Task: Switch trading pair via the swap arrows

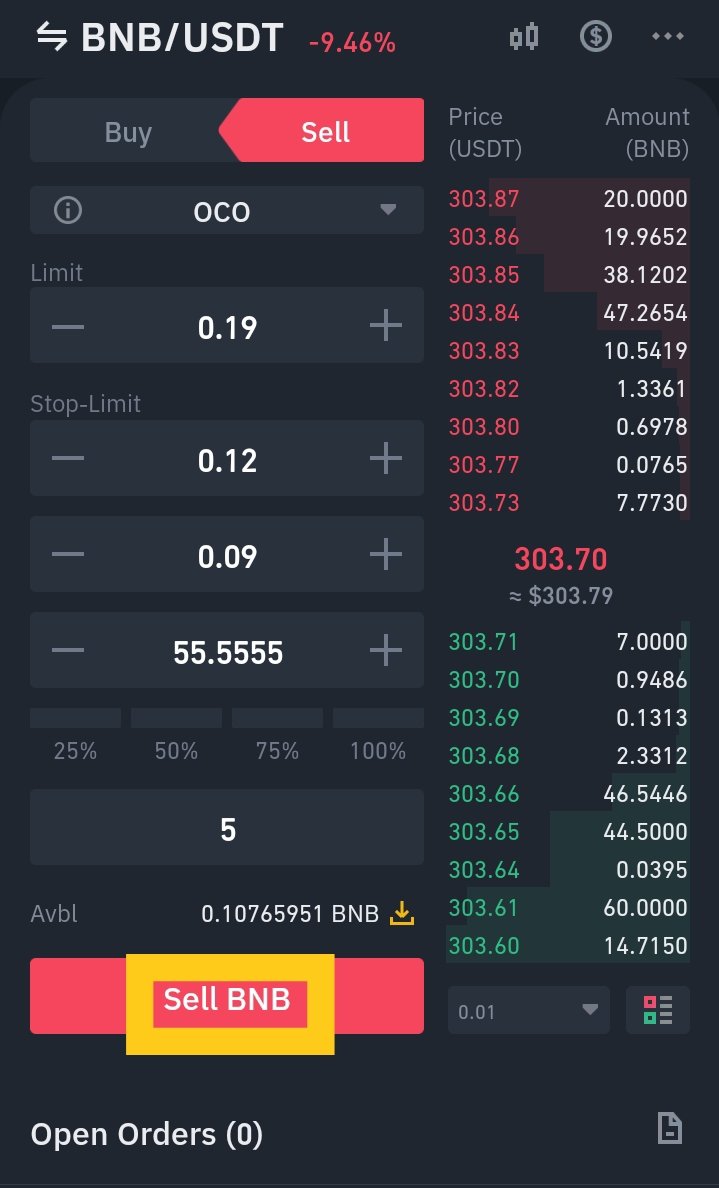Action: 52,36
